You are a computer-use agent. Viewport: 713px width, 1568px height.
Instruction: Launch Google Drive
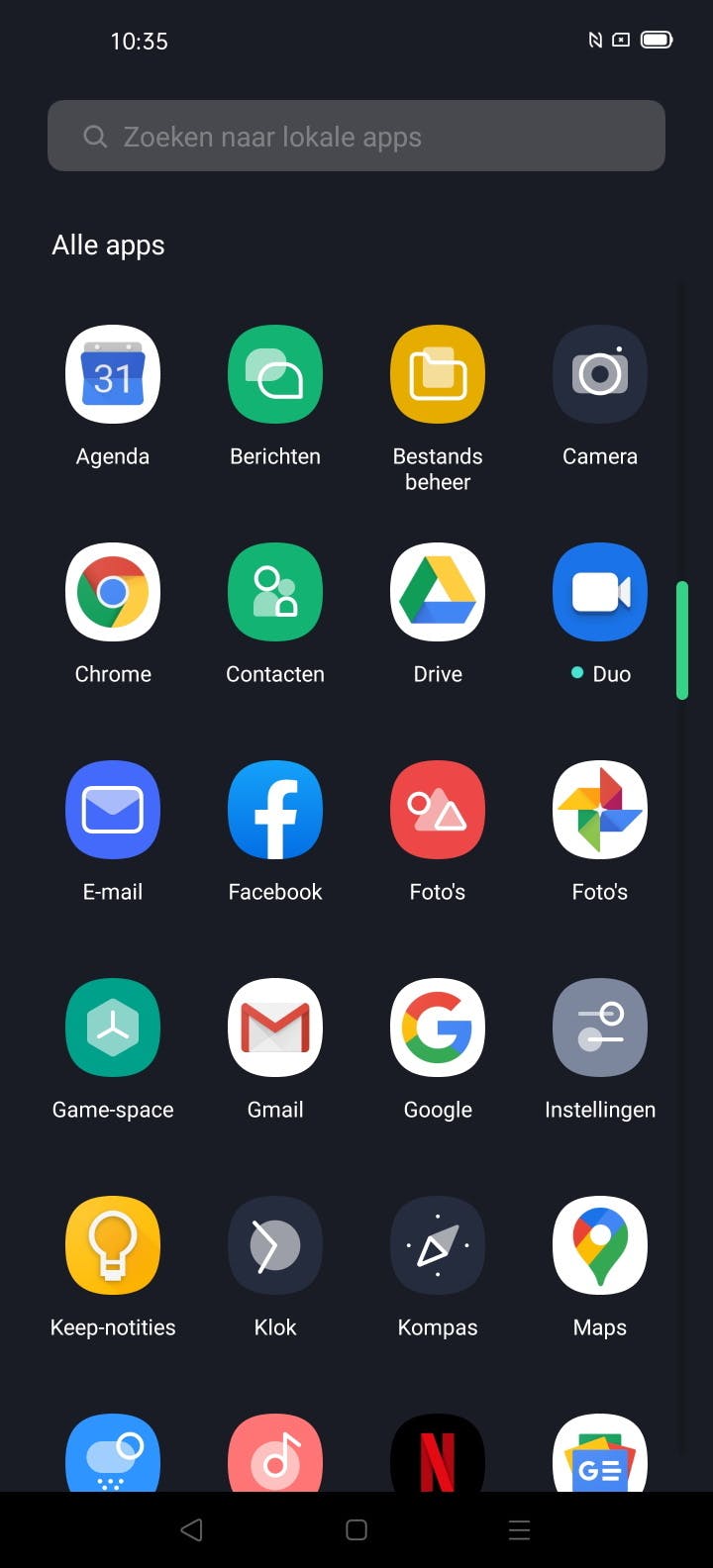[438, 592]
